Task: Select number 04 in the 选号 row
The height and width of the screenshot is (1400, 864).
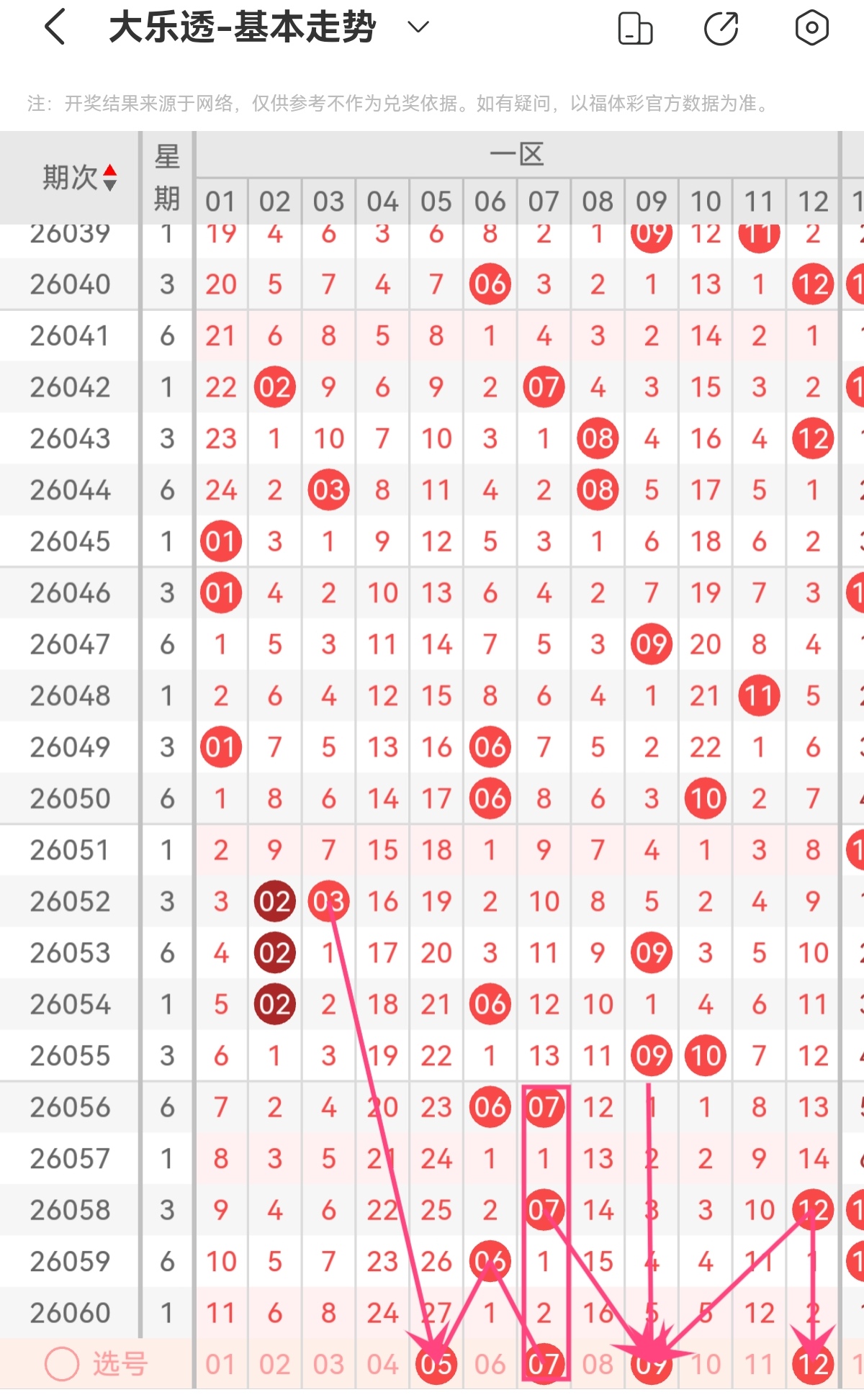Action: point(382,1364)
